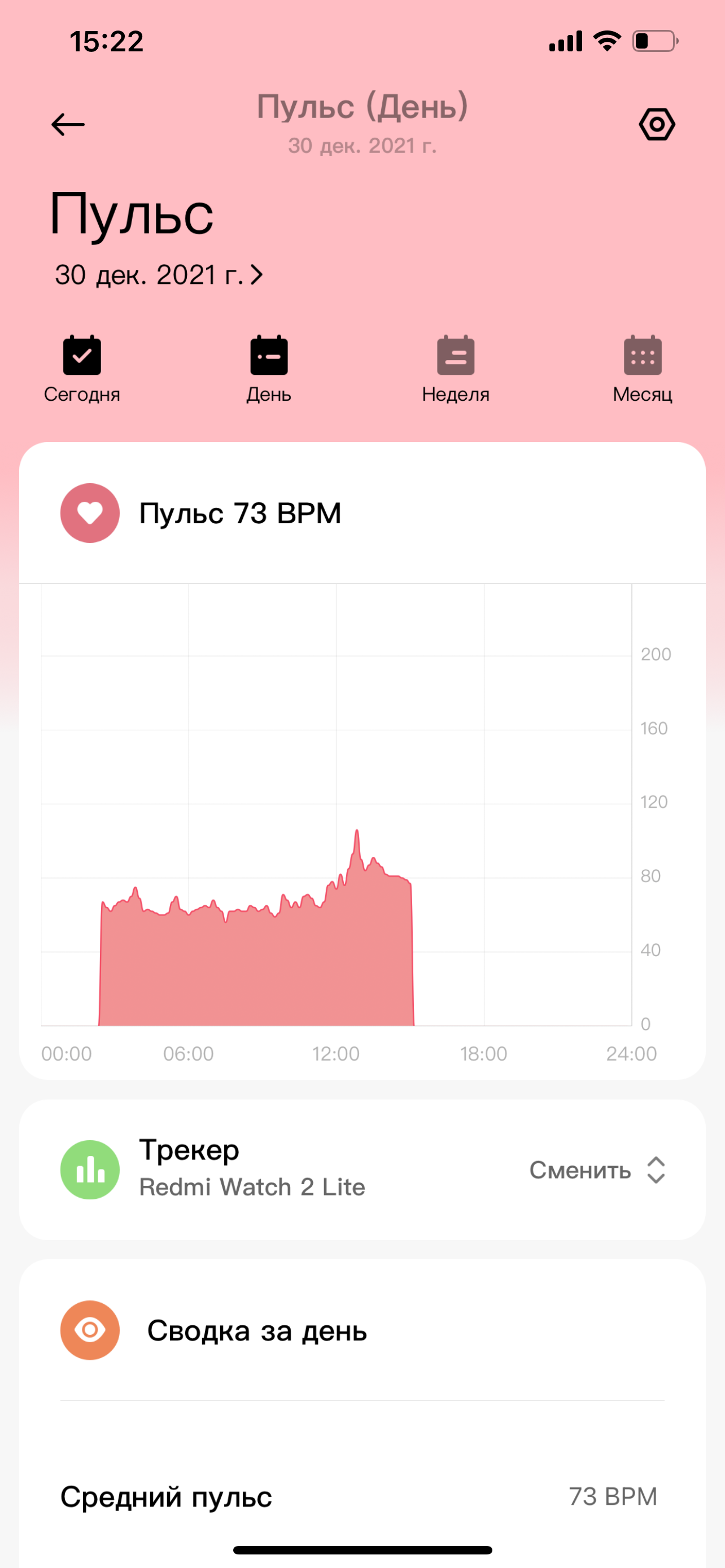Tap Сменить to change the tracker
The height and width of the screenshot is (1568, 725).
coord(596,1170)
